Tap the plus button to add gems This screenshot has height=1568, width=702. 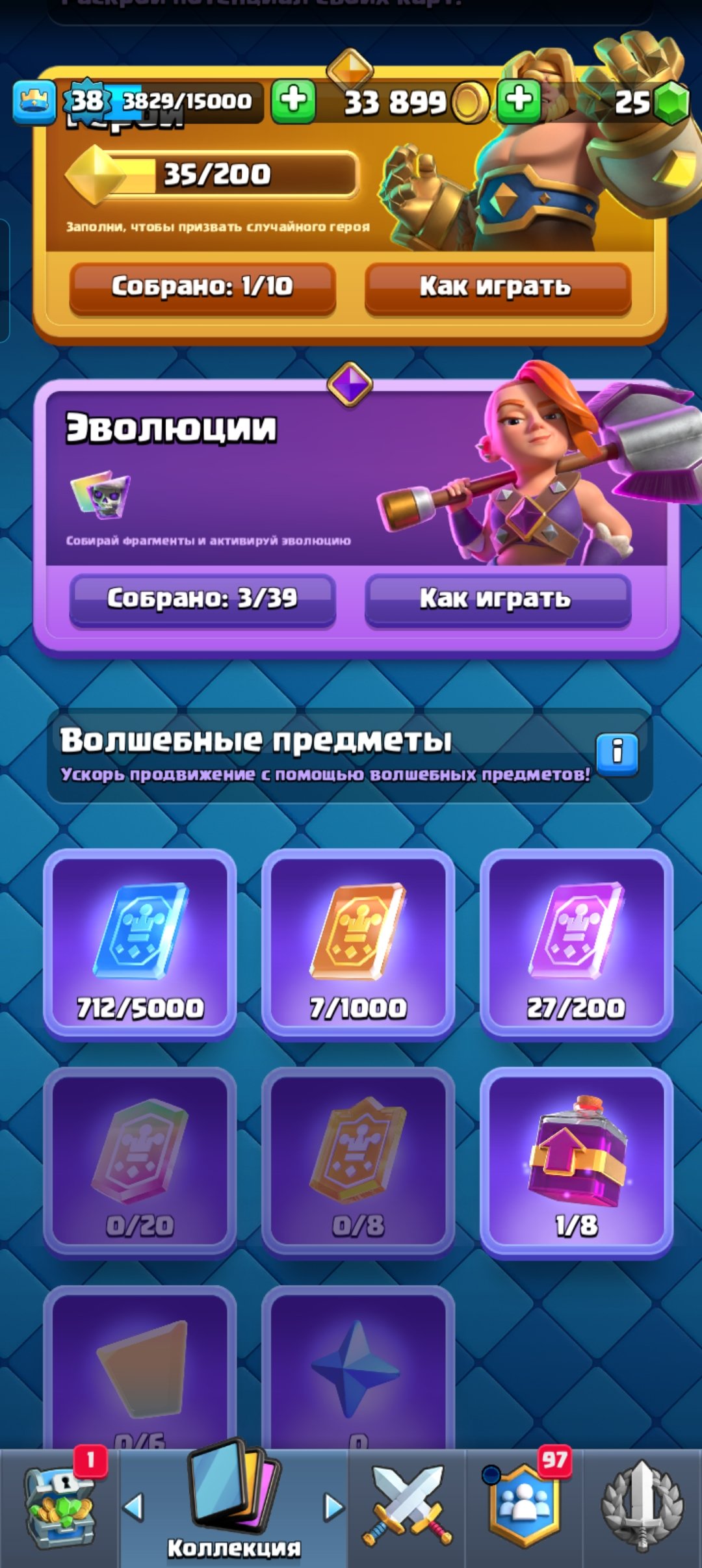click(519, 101)
